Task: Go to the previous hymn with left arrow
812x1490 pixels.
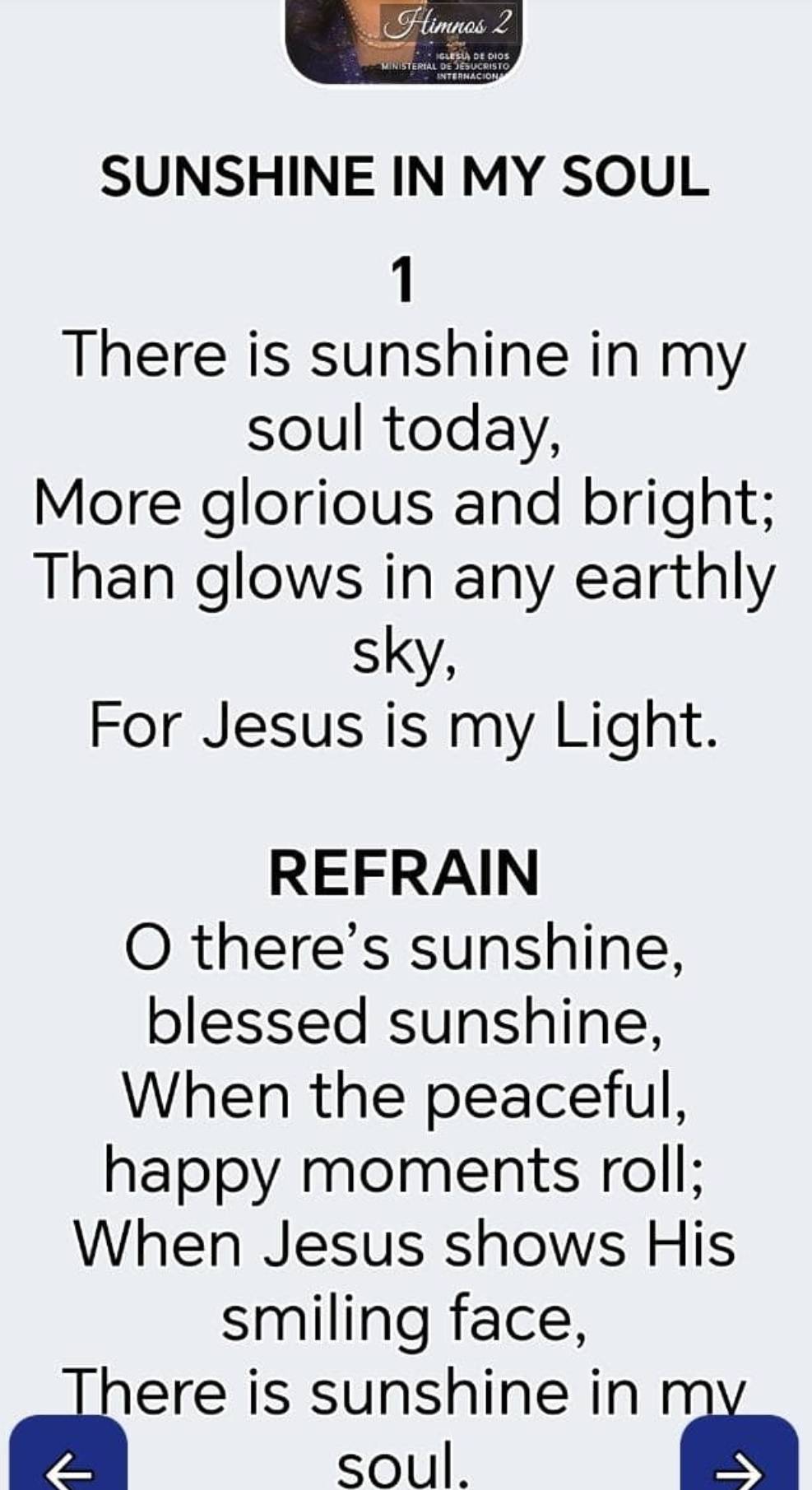Action: [x=67, y=1458]
